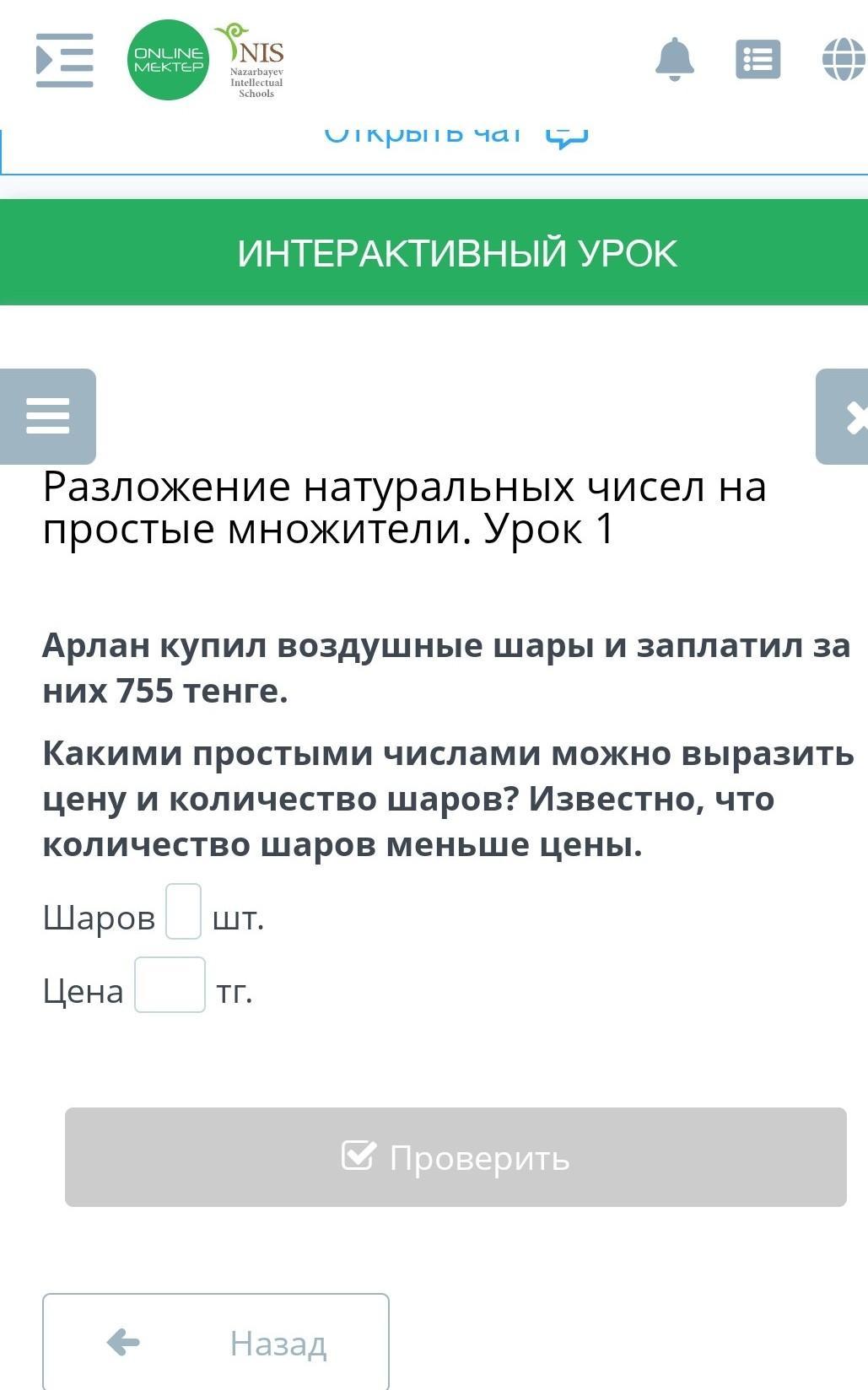Viewport: 868px width, 1390px height.
Task: Focus the Цена price input field
Action: 170,985
